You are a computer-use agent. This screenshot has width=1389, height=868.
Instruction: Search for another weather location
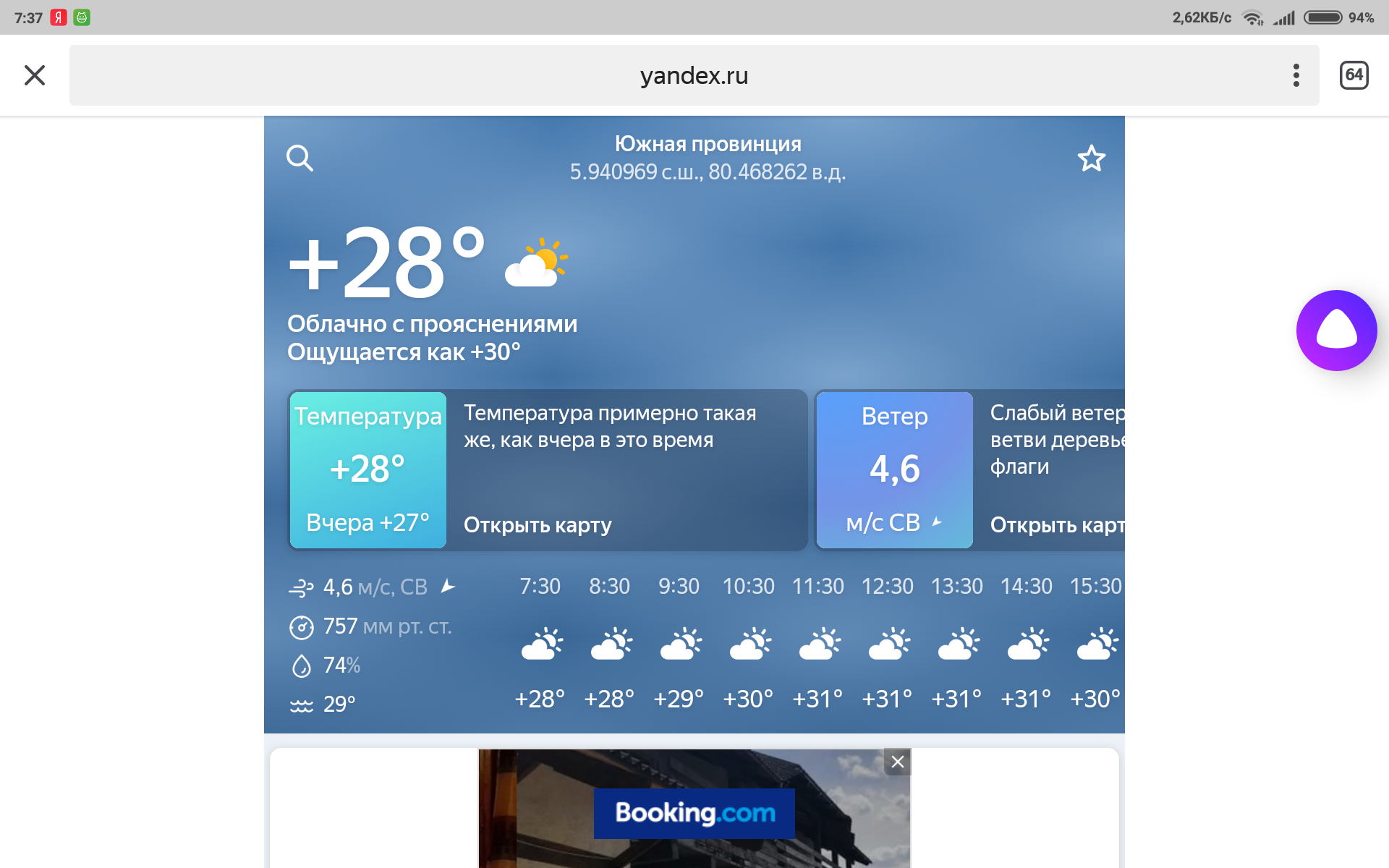pyautogui.click(x=300, y=158)
